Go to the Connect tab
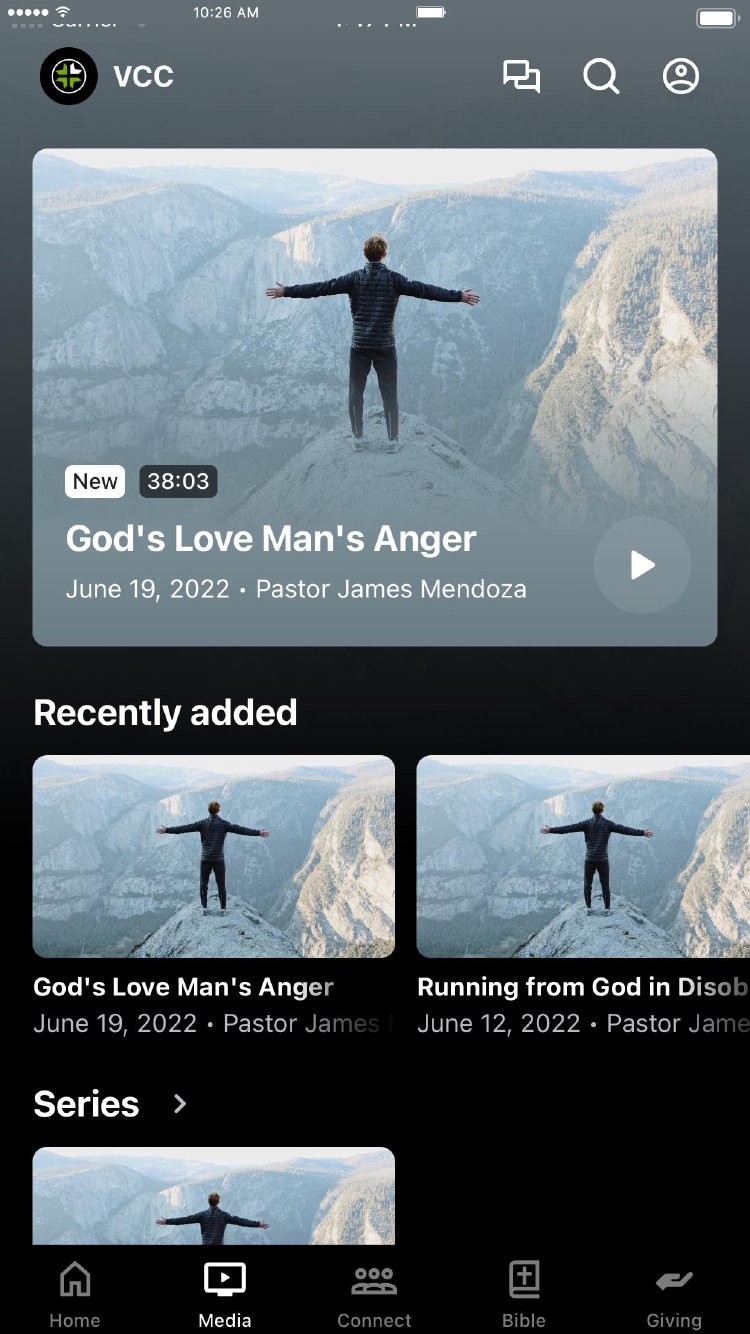Image resolution: width=750 pixels, height=1334 pixels. [x=374, y=1294]
